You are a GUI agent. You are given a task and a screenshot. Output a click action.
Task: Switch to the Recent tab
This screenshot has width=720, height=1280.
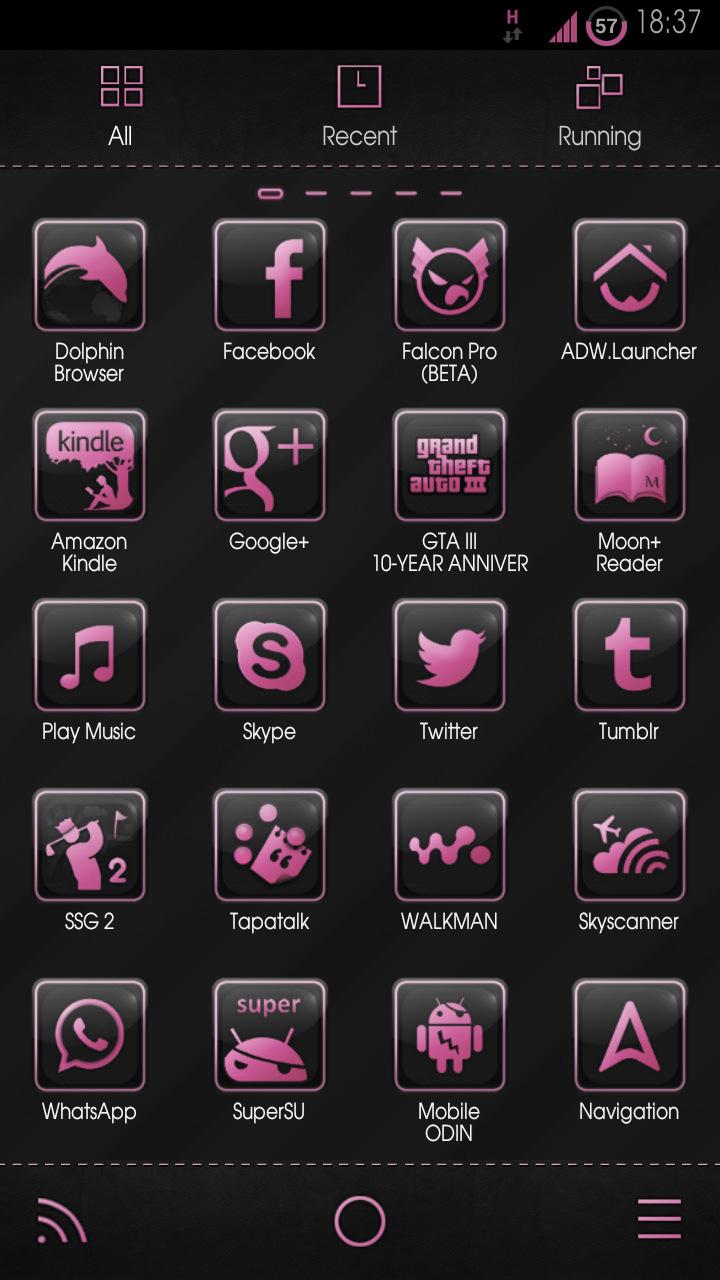point(359,106)
